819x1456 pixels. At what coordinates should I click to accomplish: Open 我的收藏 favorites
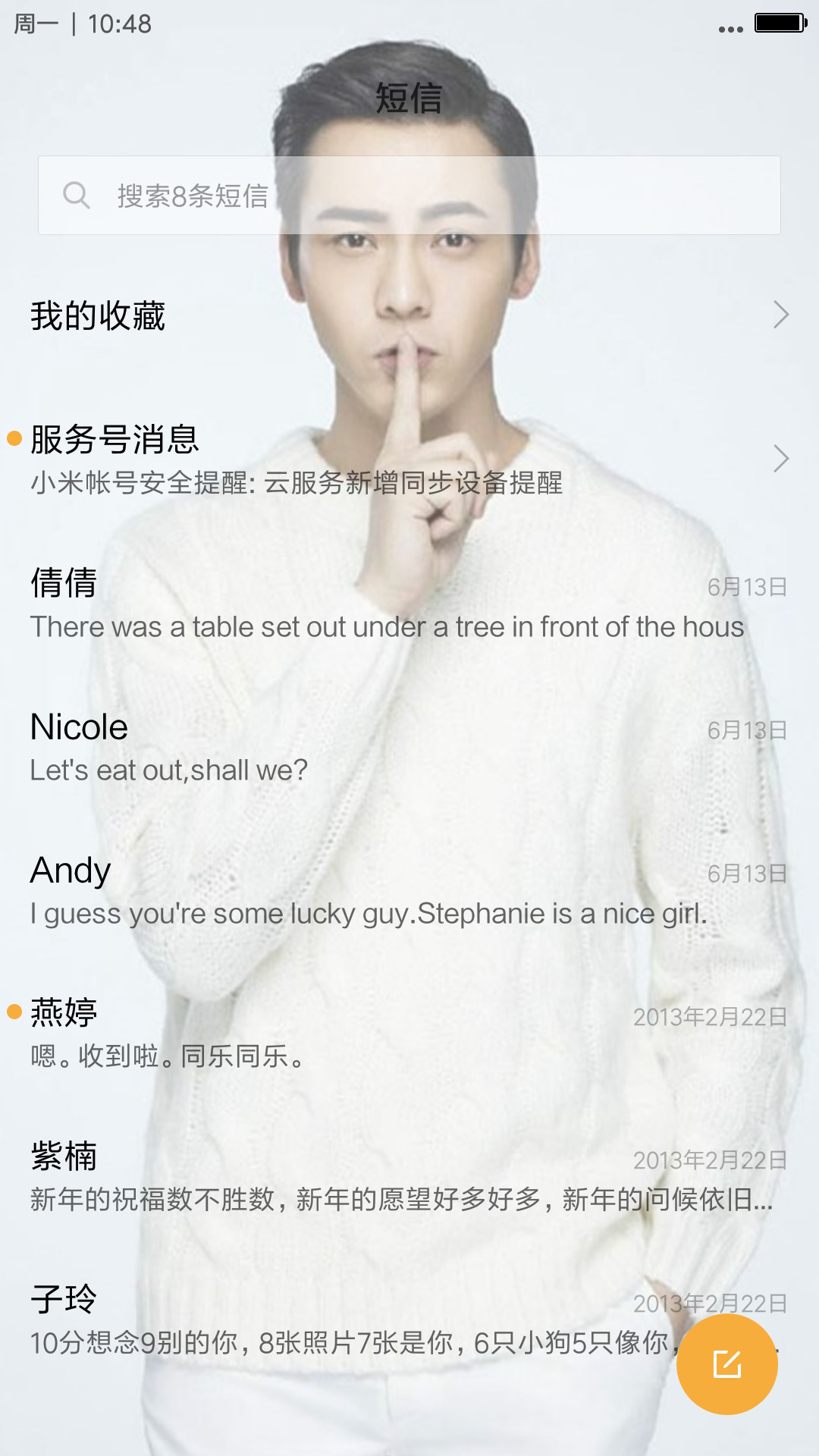coord(409,315)
